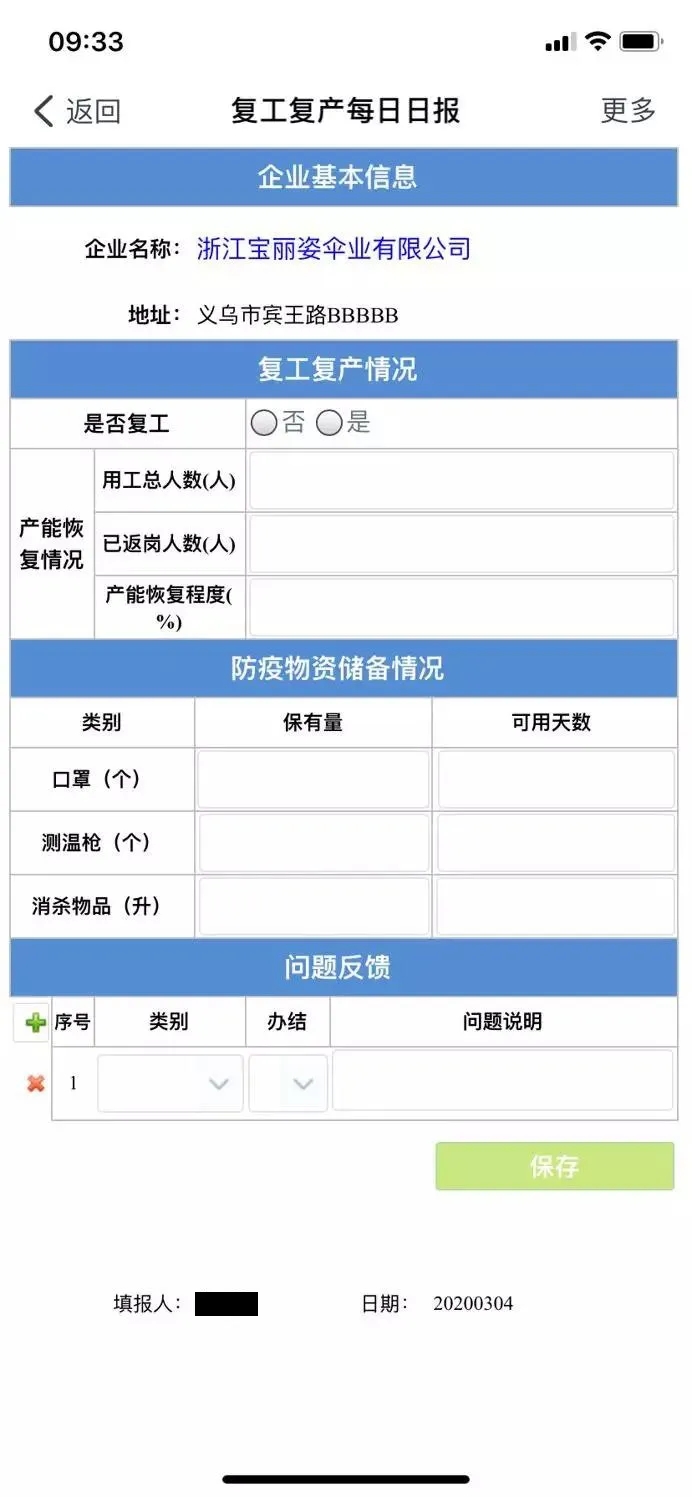Go back via 返回 arrow
This screenshot has height=1497, width=692.
point(75,111)
